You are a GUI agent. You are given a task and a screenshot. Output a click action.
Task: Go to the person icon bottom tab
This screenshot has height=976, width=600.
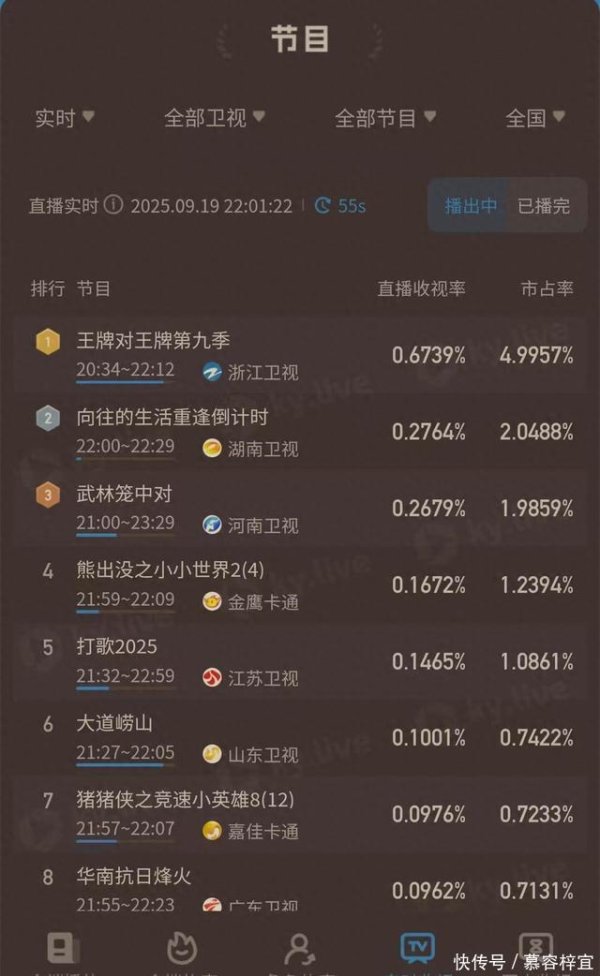click(298, 950)
